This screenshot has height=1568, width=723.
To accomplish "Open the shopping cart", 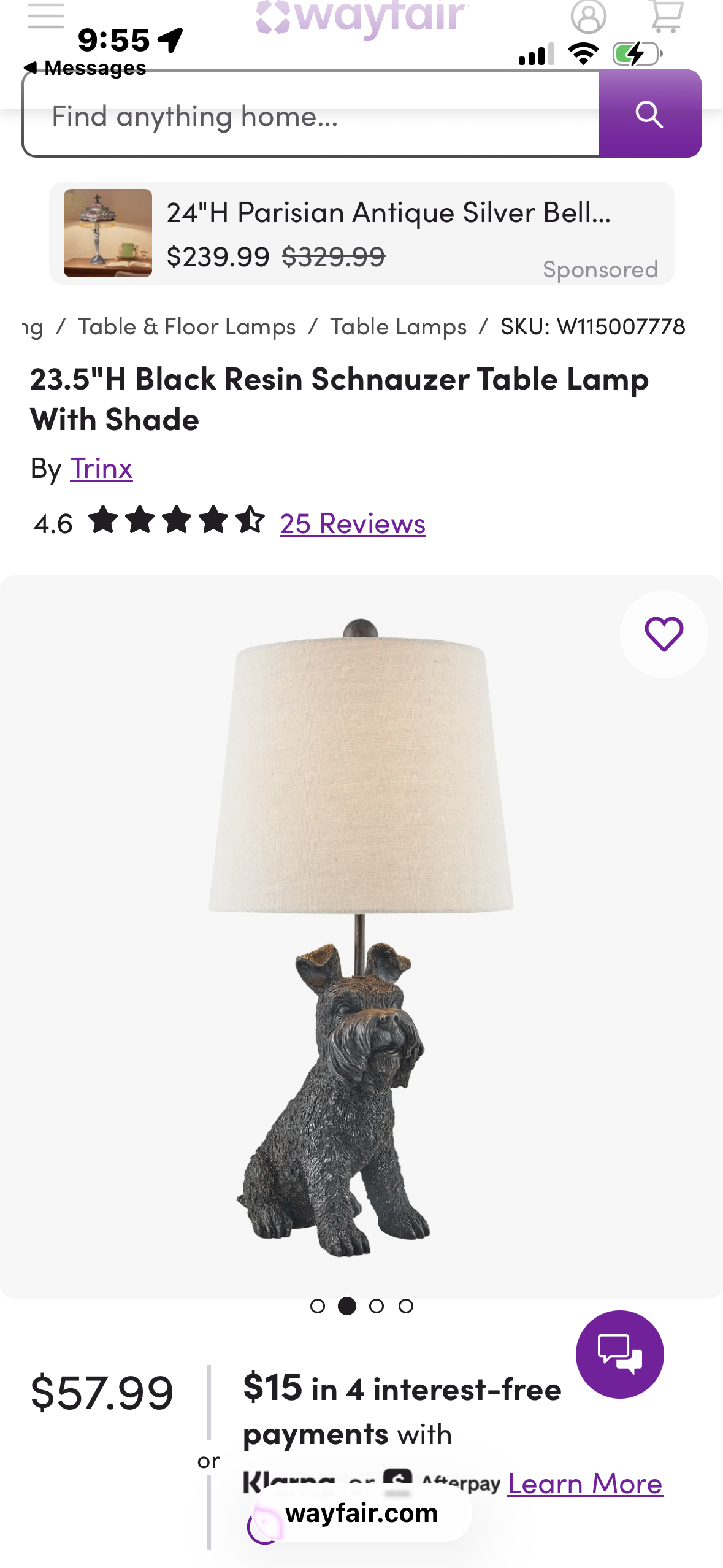I will click(667, 17).
